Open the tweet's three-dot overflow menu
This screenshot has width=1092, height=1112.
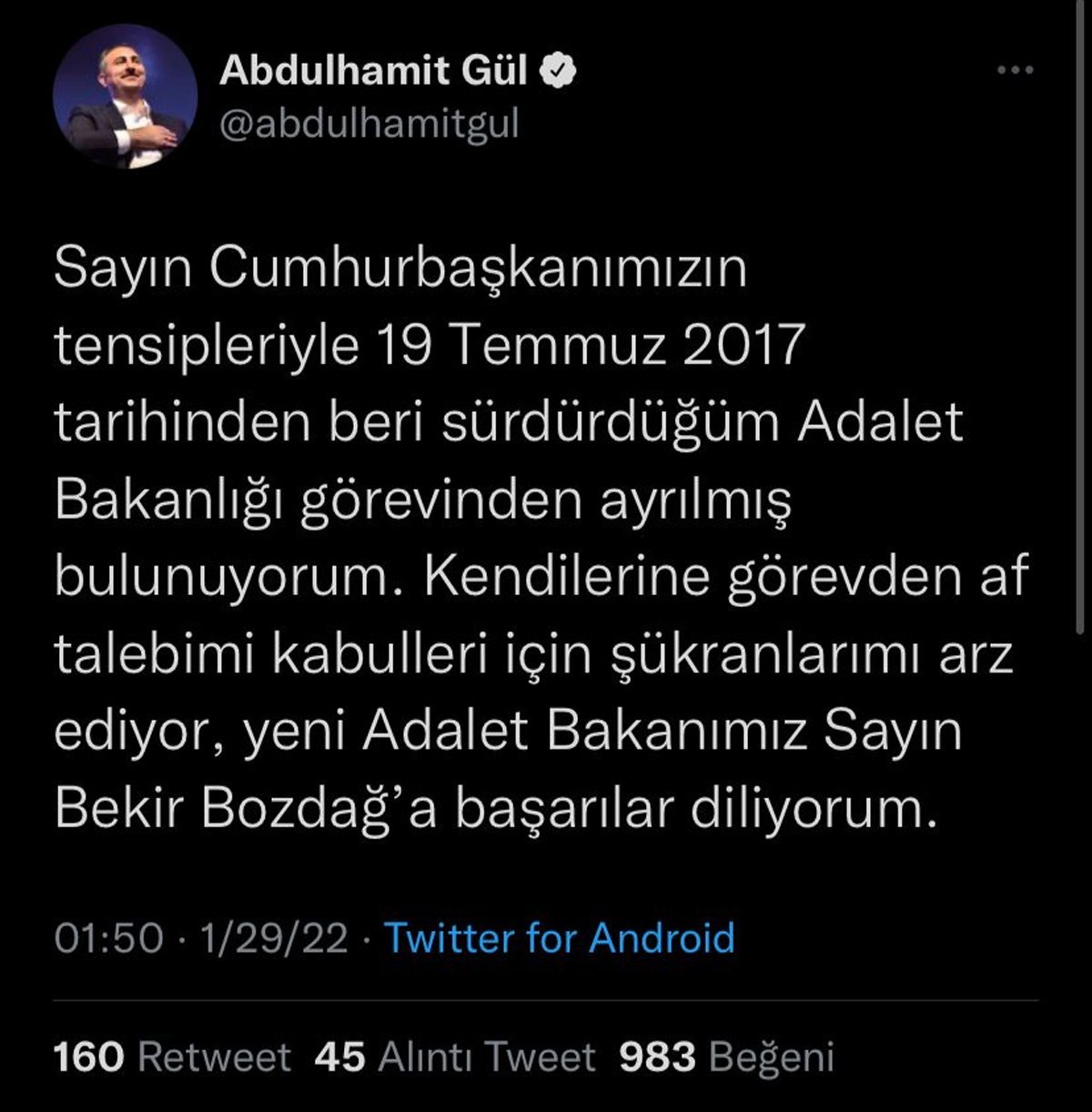(1016, 72)
